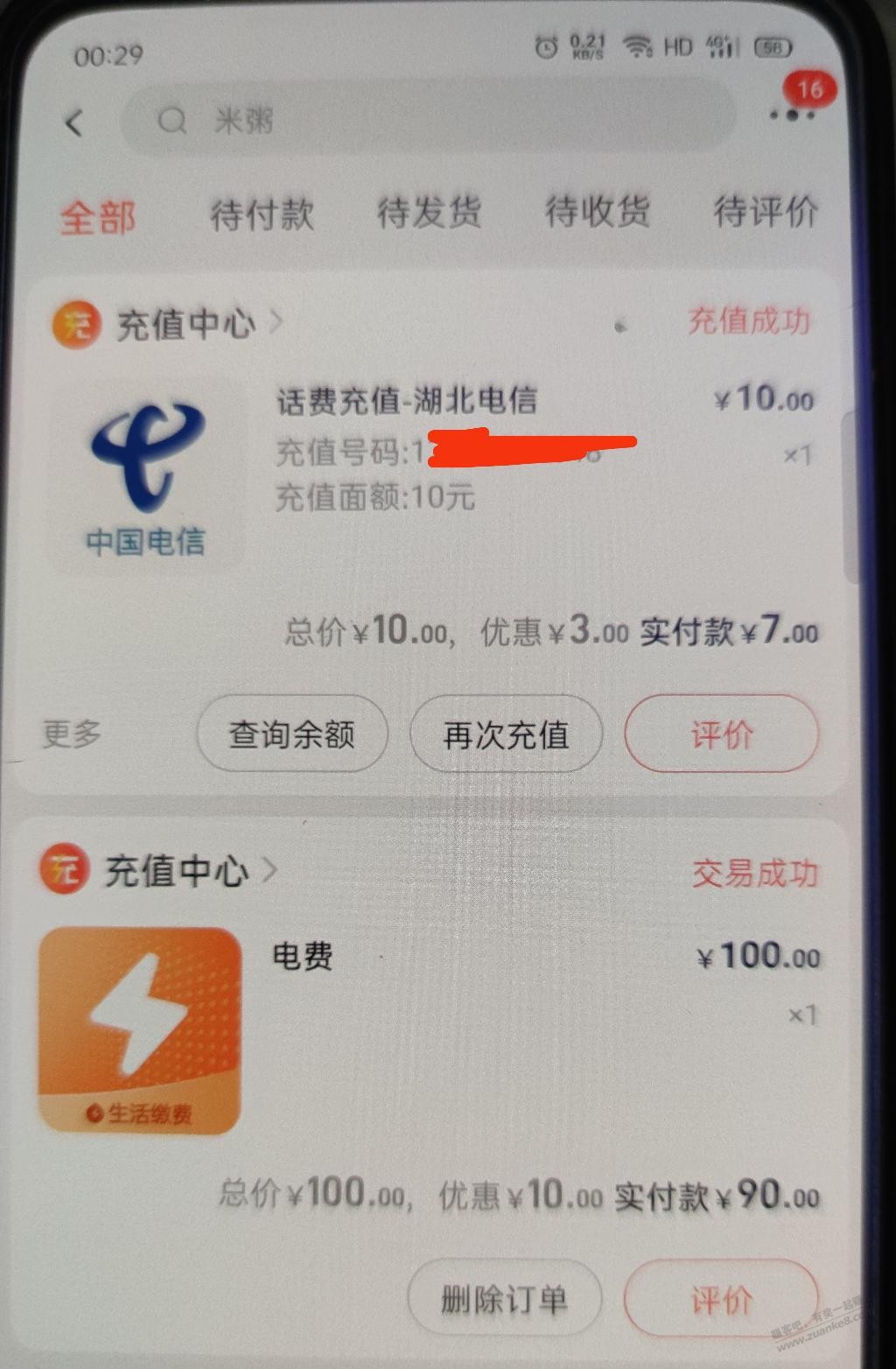Go back using the top-left arrow
Image resolution: width=896 pixels, height=1369 pixels.
click(x=74, y=123)
